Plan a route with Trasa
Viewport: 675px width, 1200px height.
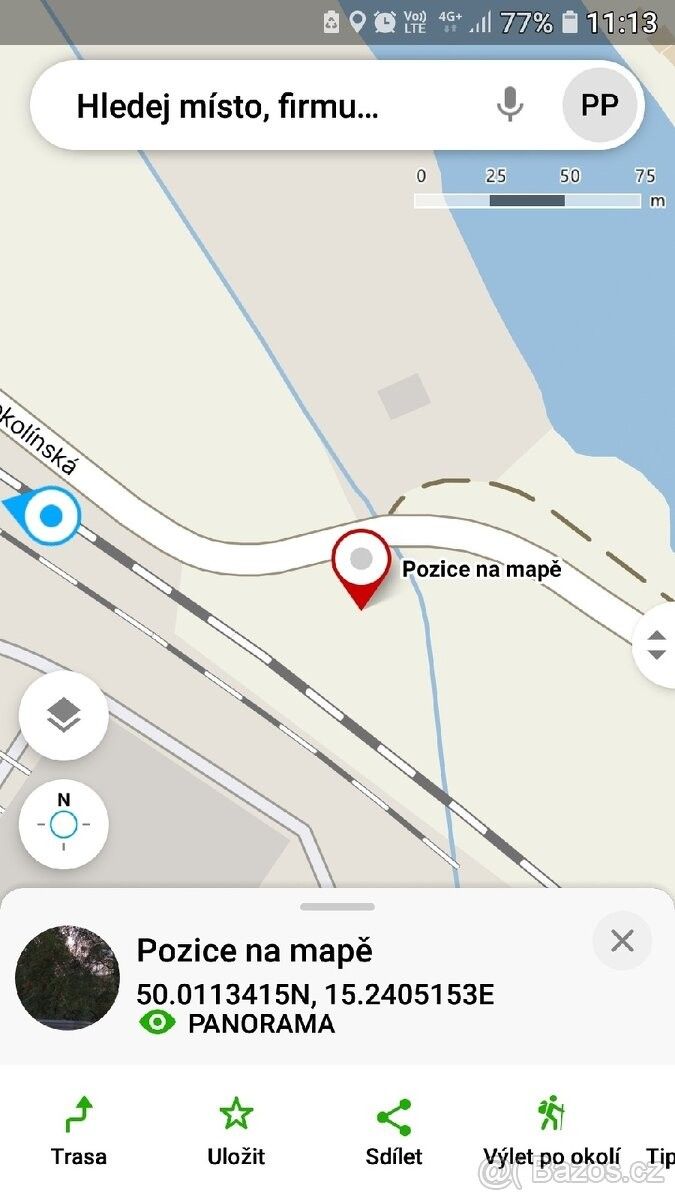click(79, 1132)
